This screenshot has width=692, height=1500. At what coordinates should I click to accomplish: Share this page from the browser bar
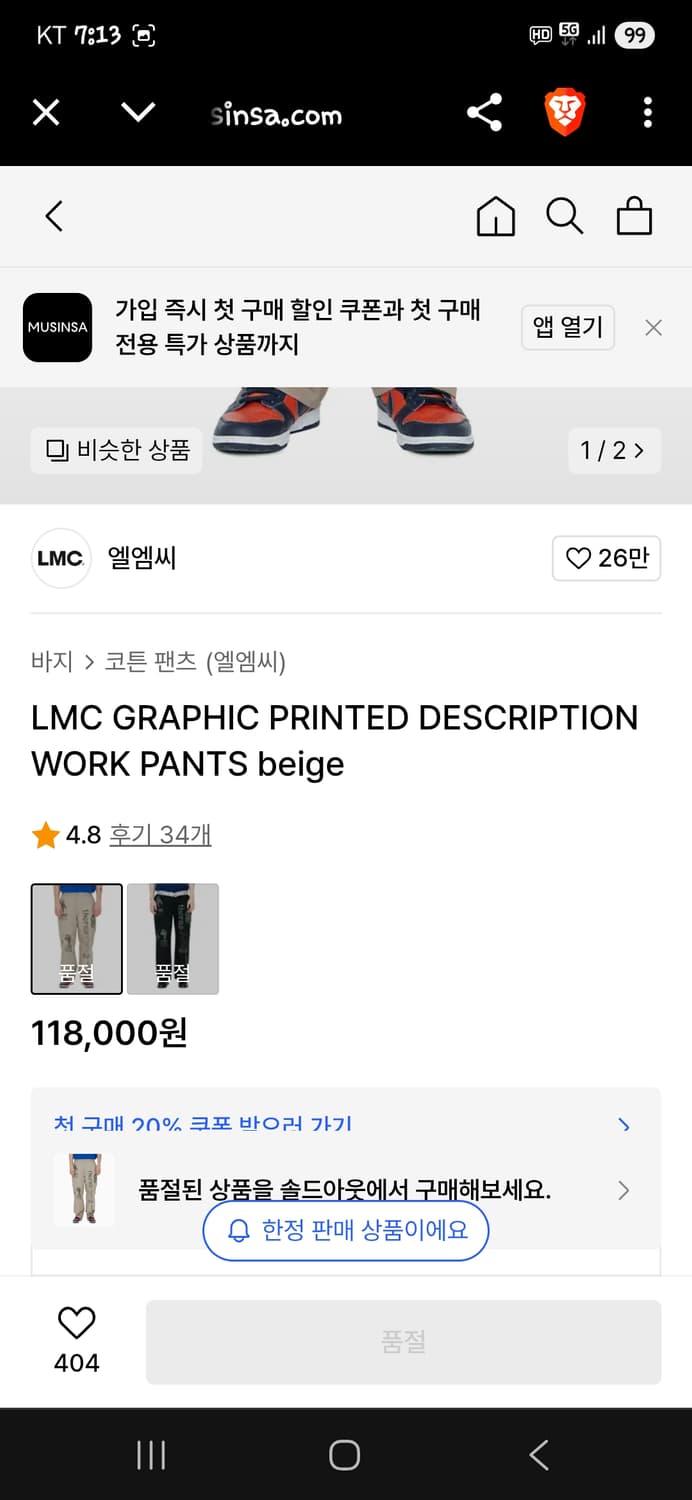pos(484,113)
